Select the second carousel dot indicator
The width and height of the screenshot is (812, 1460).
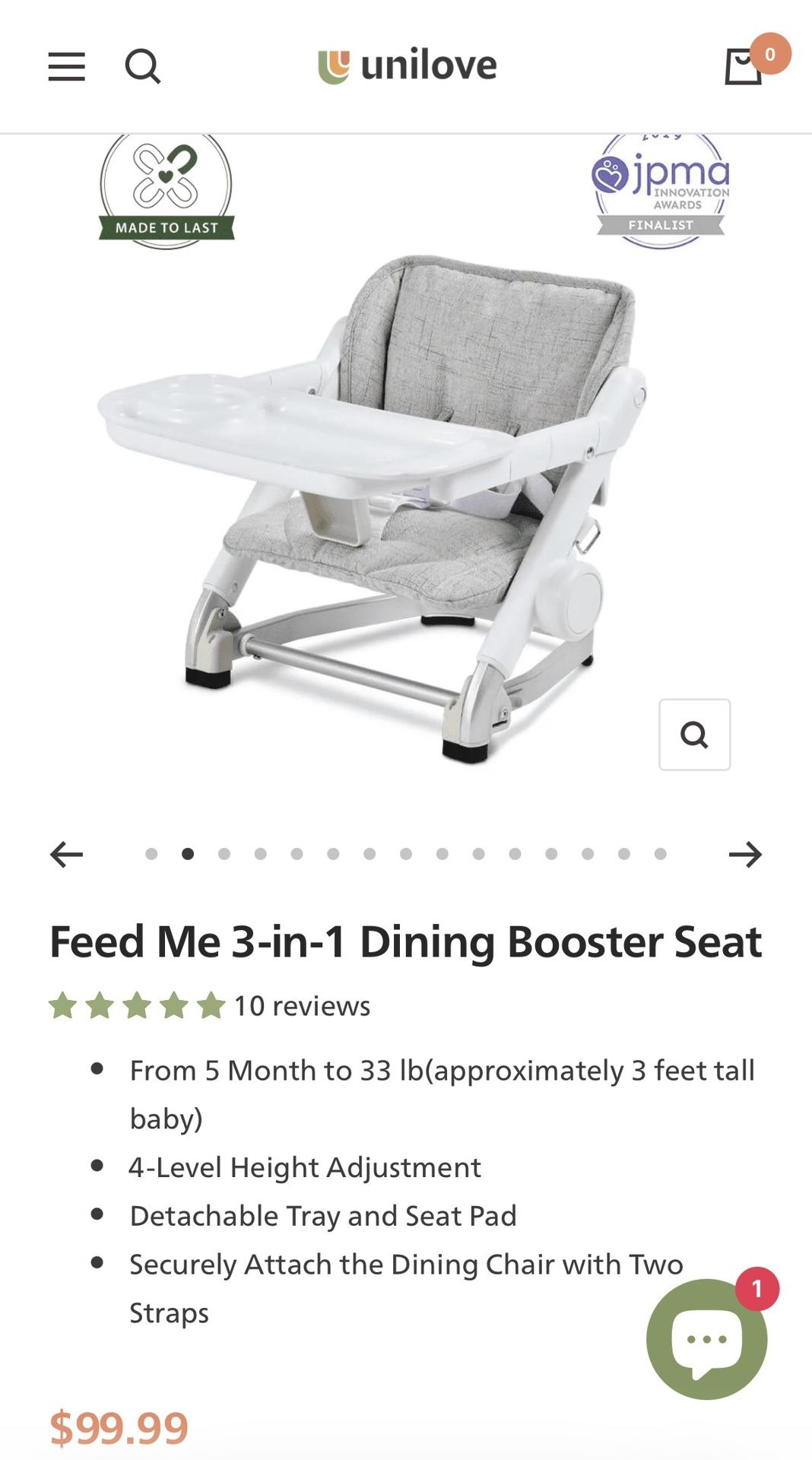(x=187, y=854)
